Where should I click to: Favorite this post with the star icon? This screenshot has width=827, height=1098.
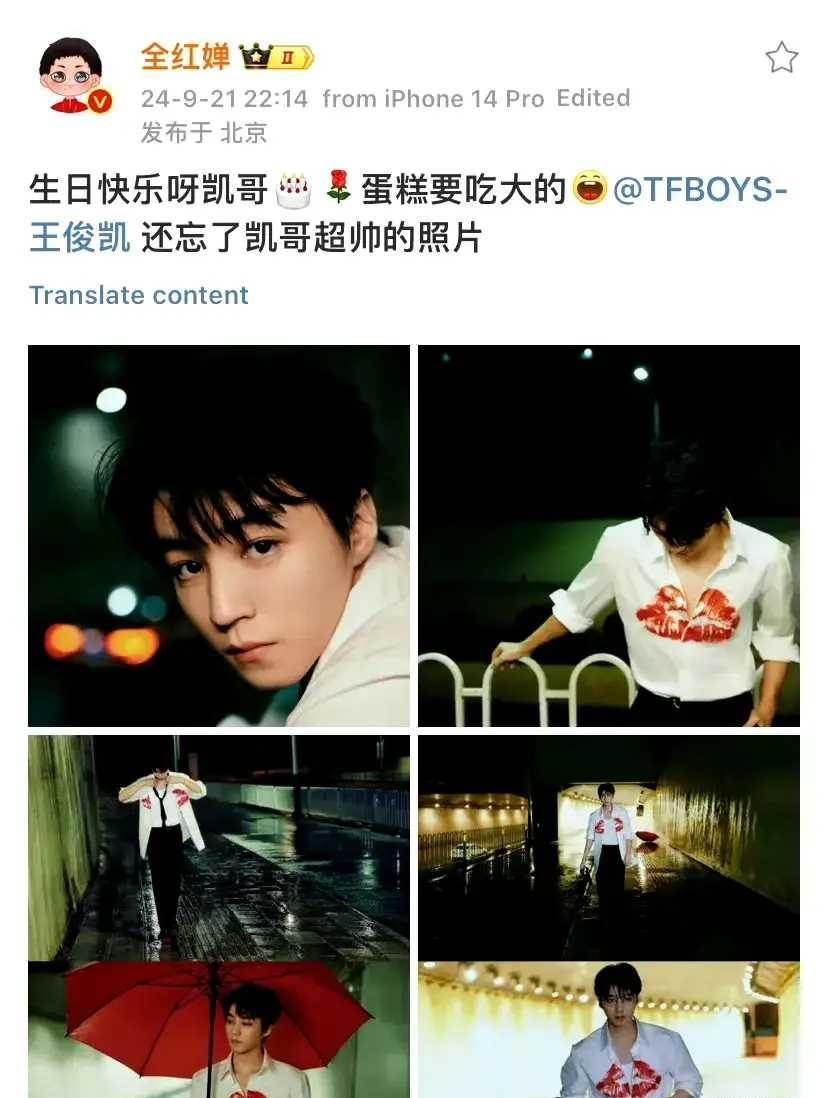(781, 58)
